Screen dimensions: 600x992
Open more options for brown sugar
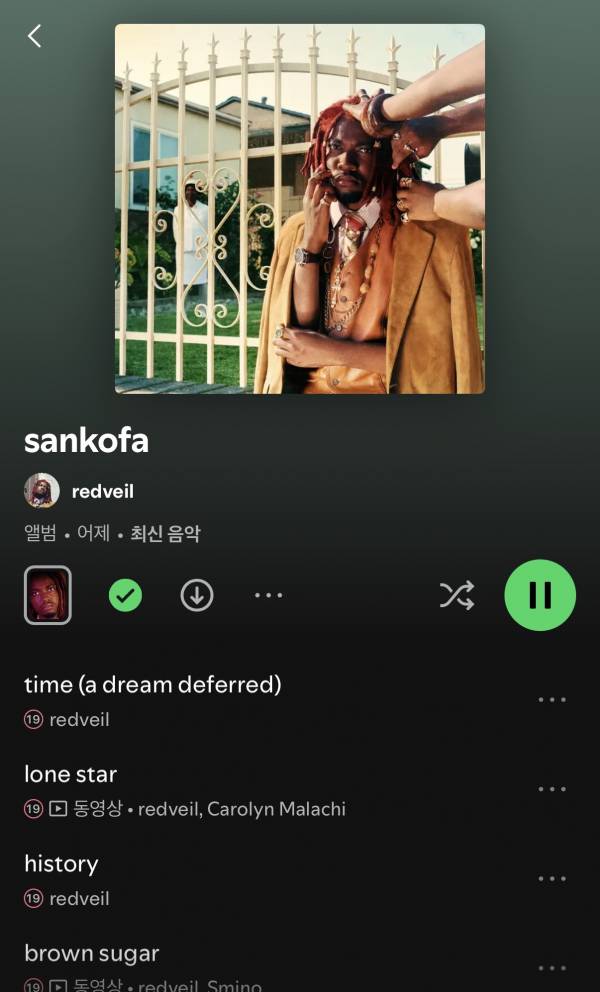coord(552,967)
